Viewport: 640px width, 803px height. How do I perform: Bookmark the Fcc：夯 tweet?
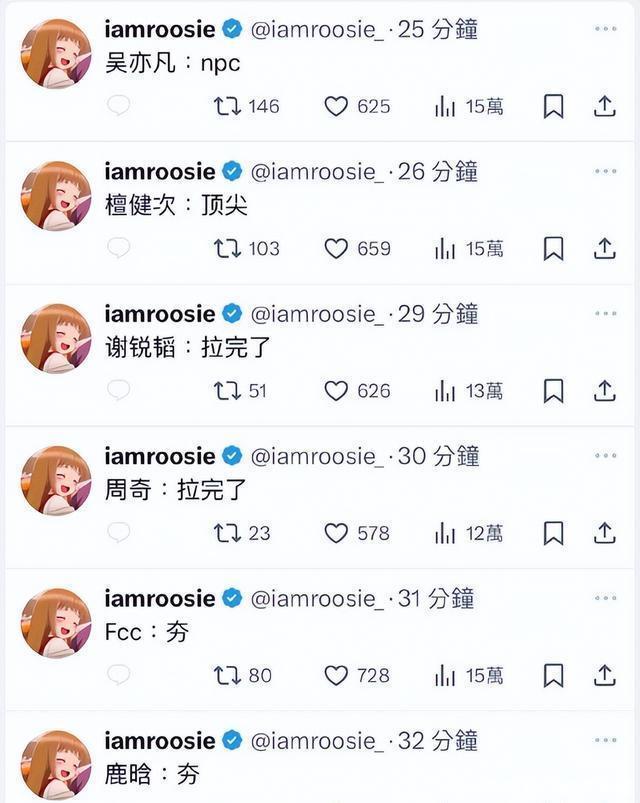[553, 676]
